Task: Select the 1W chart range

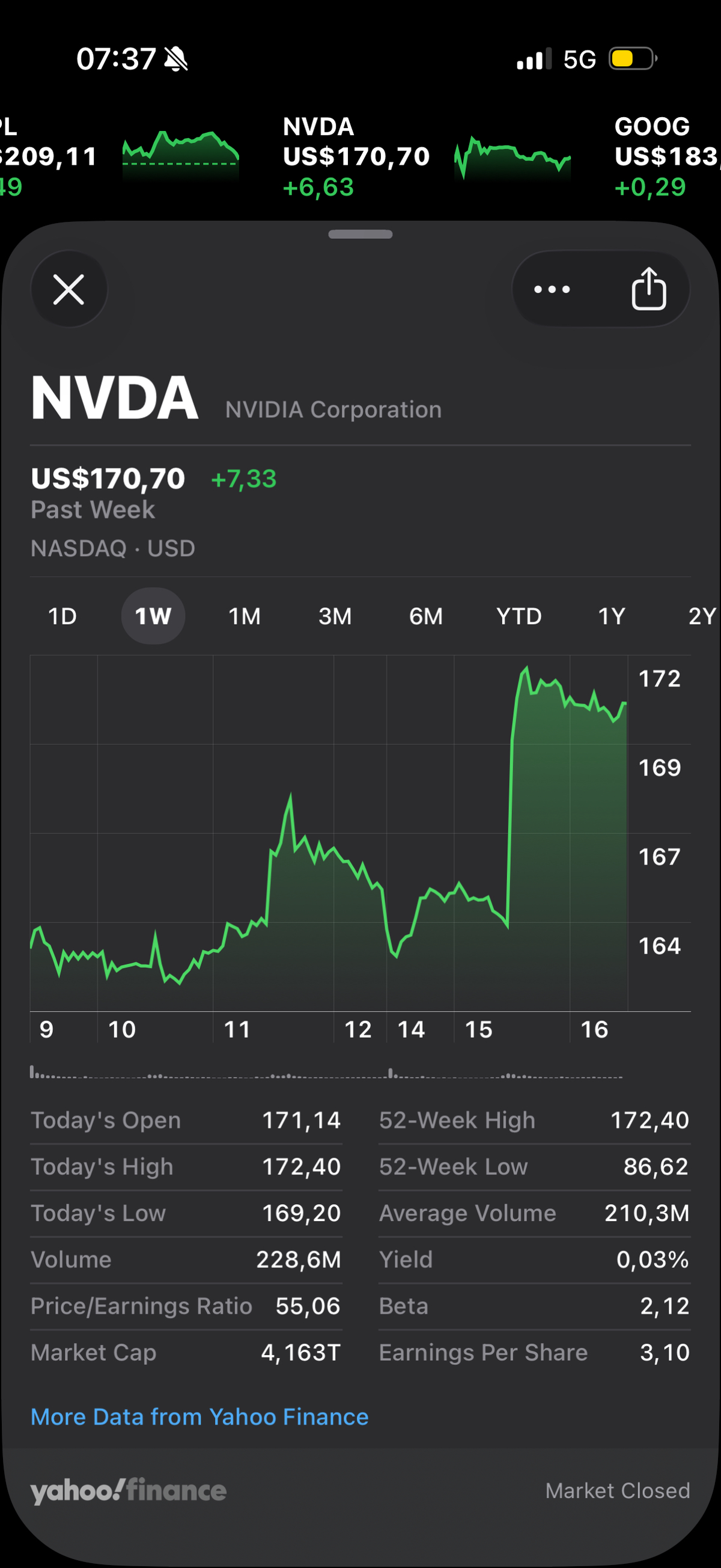Action: (x=153, y=616)
